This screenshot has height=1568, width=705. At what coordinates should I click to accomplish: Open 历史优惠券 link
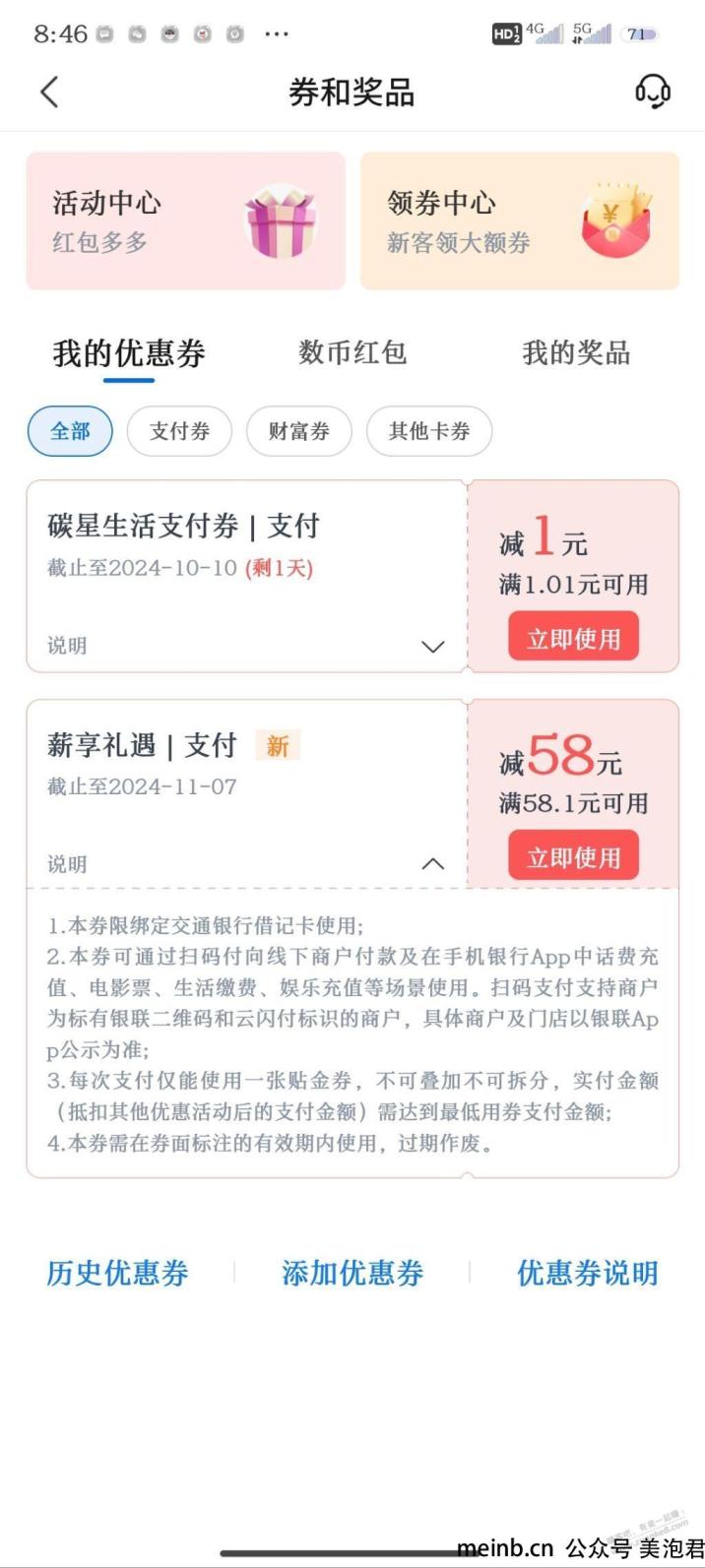(x=117, y=1273)
